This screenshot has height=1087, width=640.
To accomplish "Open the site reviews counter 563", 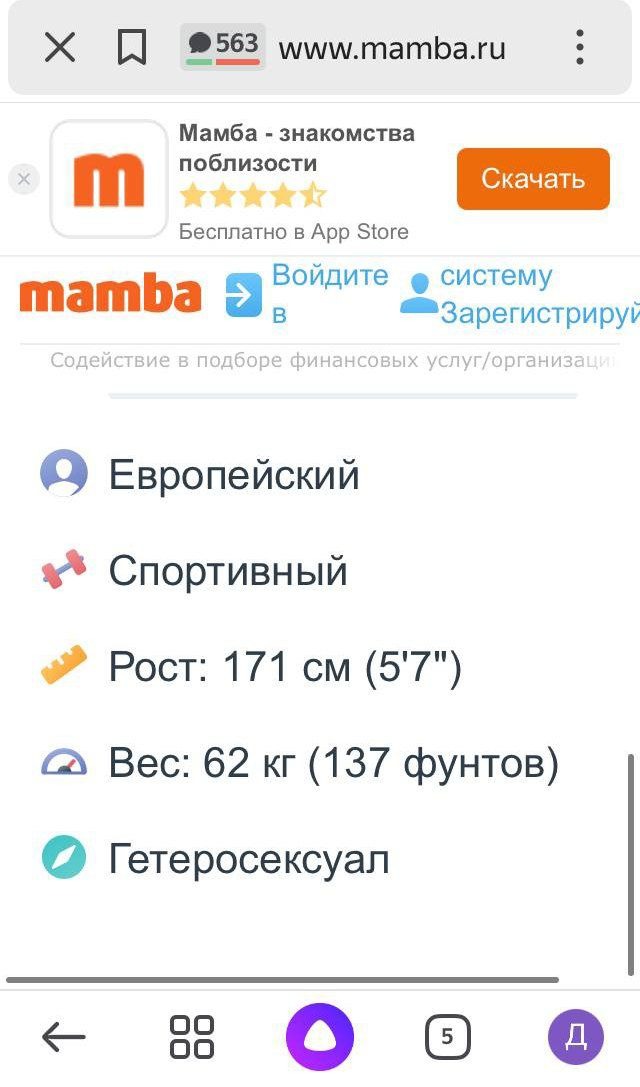I will [x=223, y=47].
